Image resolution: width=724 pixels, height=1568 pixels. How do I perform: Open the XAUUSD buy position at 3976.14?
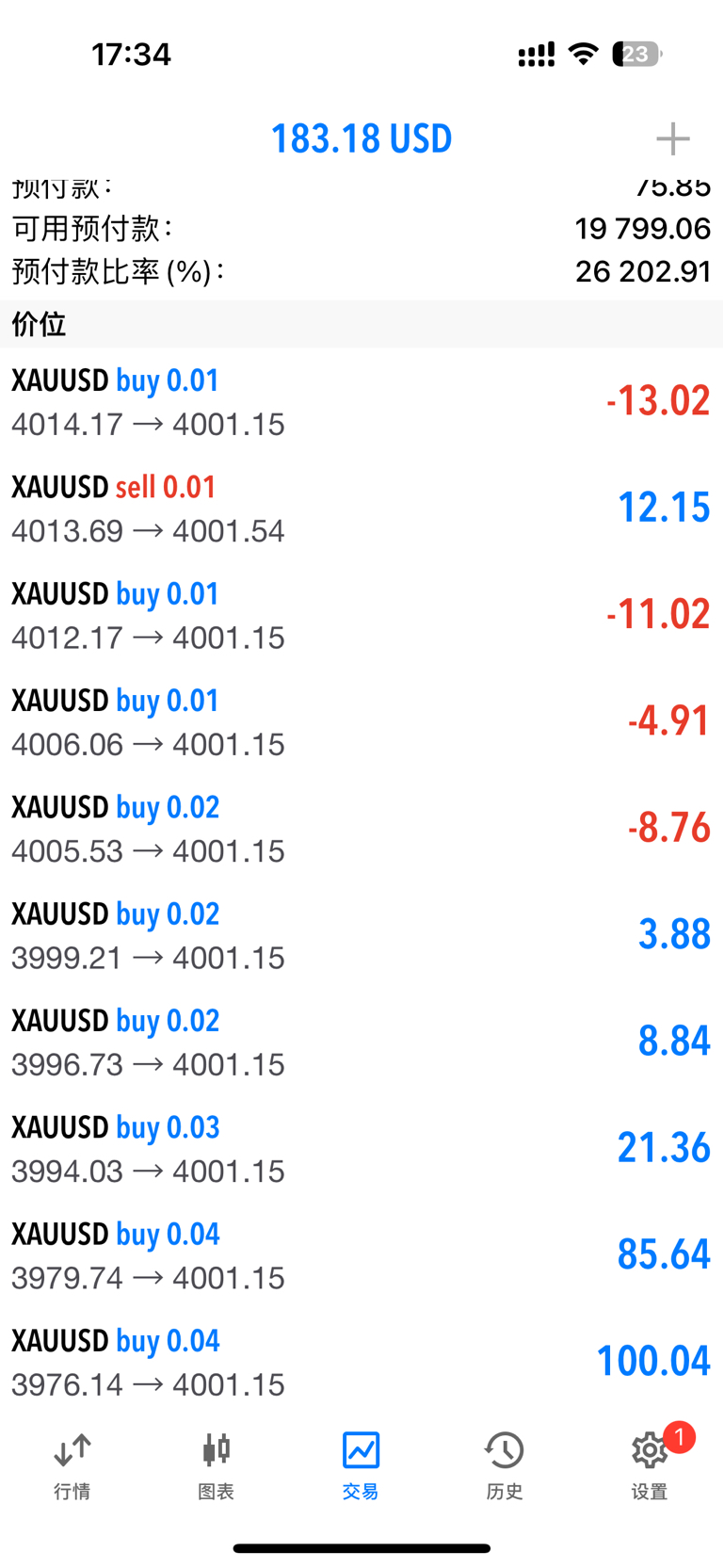tap(362, 1362)
